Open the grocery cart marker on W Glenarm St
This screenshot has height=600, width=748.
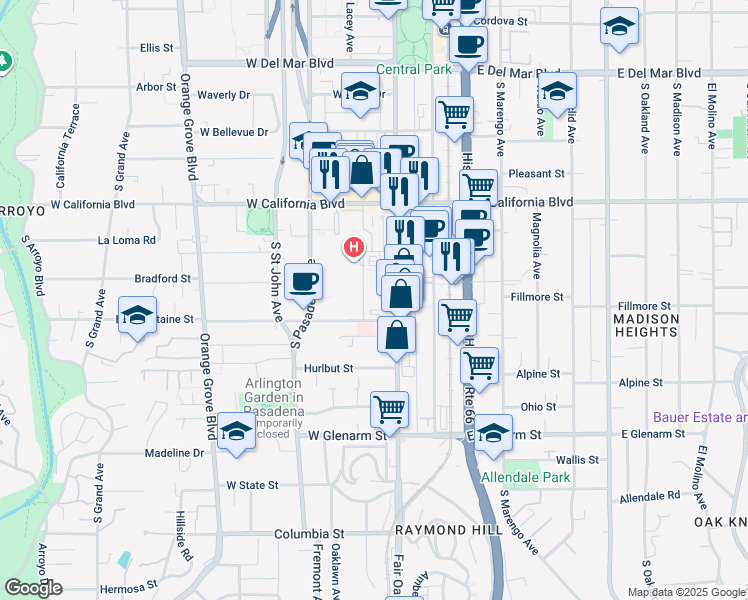[x=389, y=408]
